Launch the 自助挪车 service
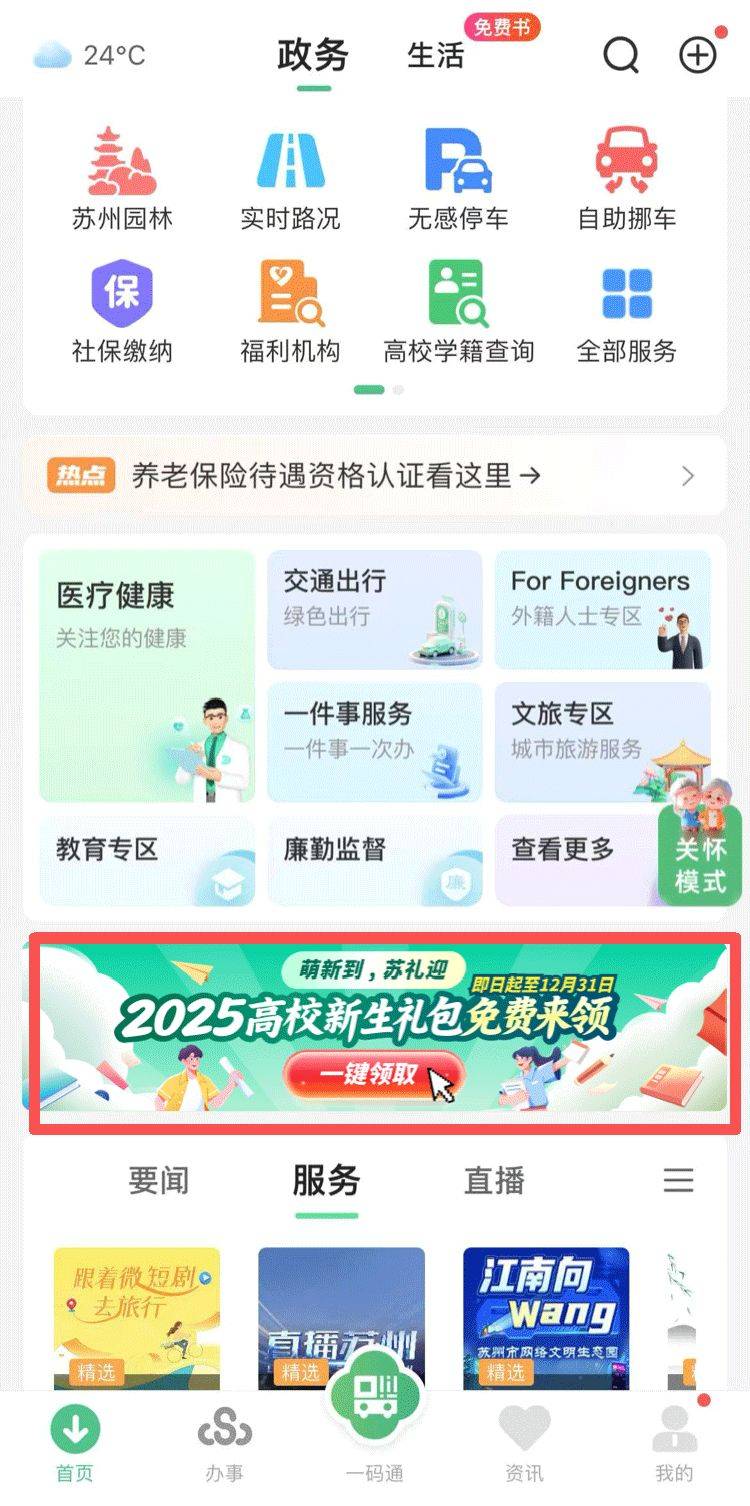Screen dimensions: 750x1506 626,178
